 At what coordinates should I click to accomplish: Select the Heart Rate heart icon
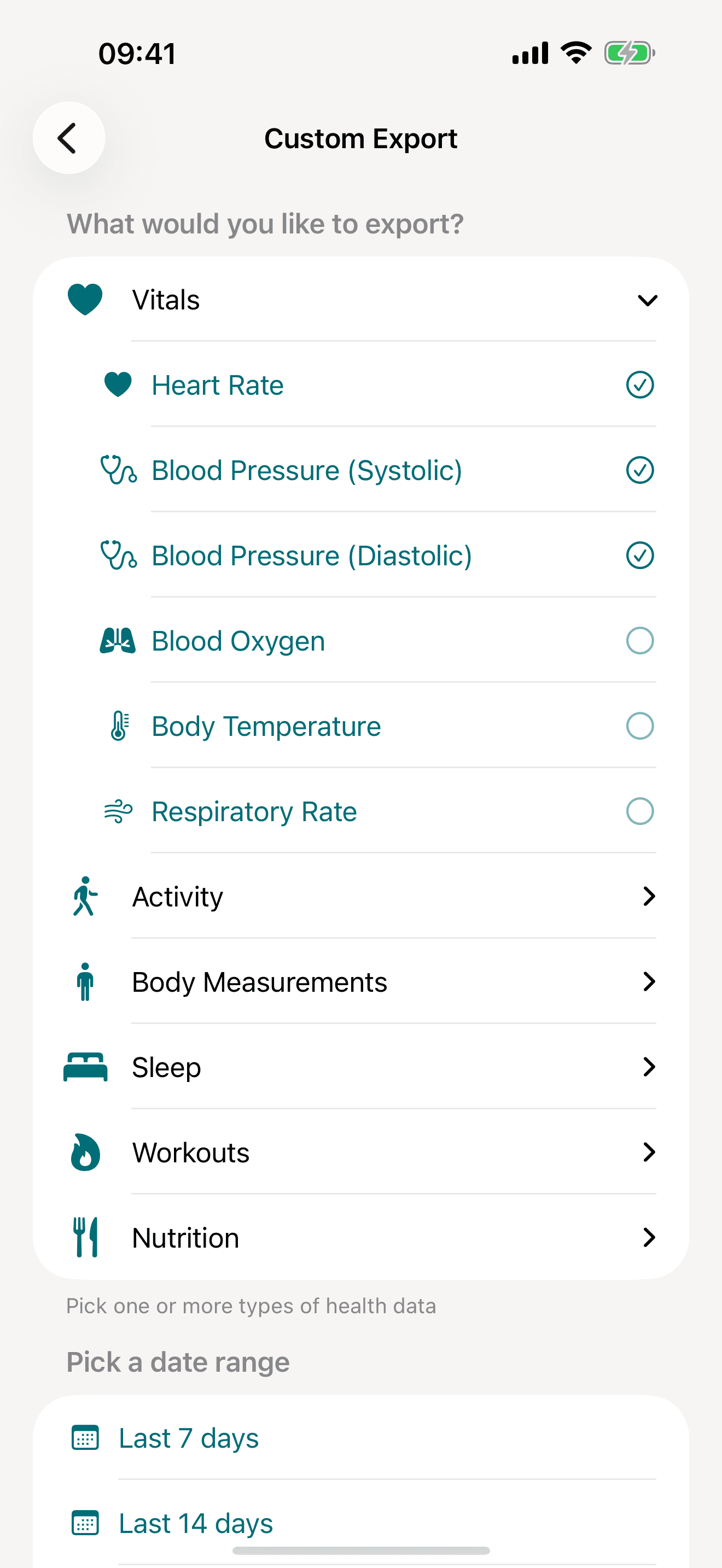[x=118, y=384]
